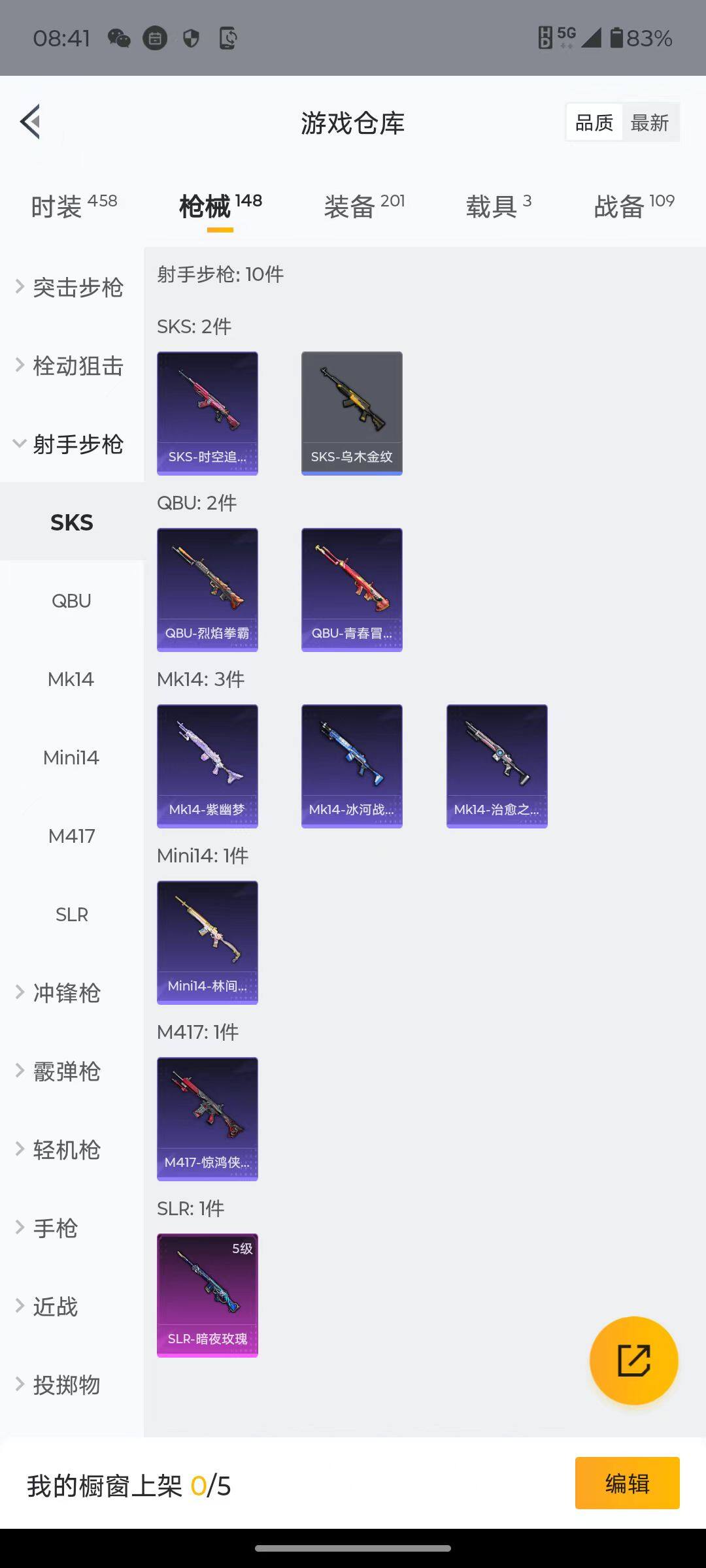Expand the 突击步枪 category
The height and width of the screenshot is (1568, 706).
[72, 287]
